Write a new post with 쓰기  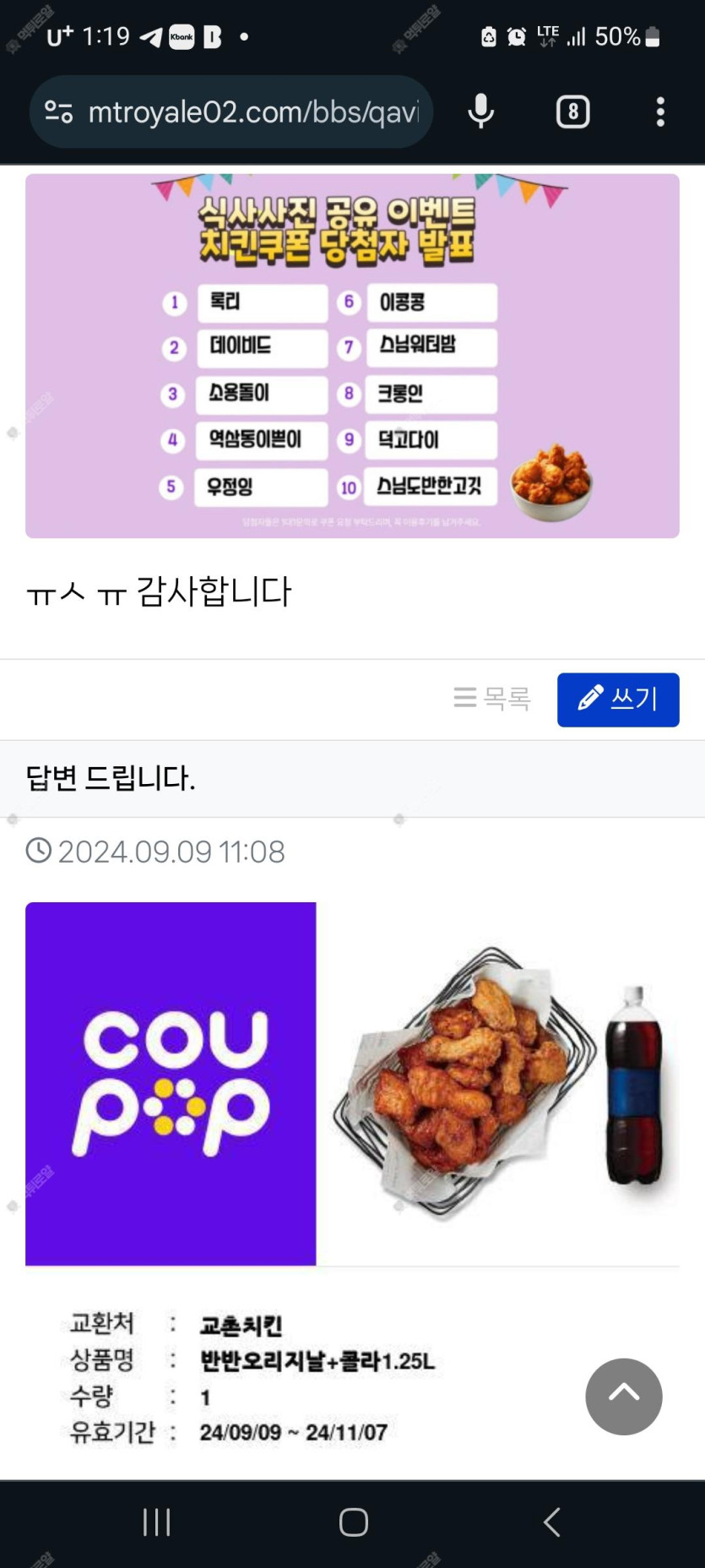pos(618,699)
